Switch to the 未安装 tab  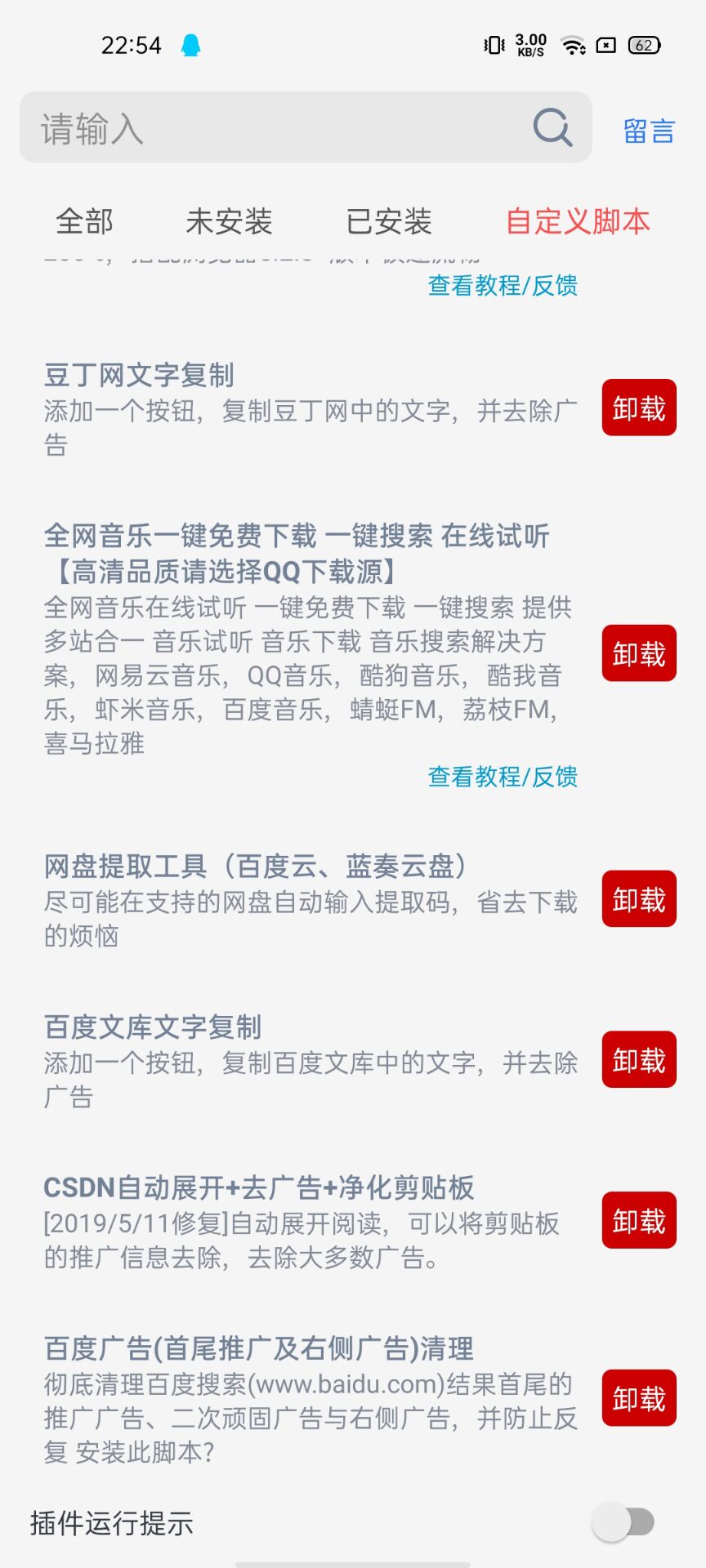[x=229, y=221]
